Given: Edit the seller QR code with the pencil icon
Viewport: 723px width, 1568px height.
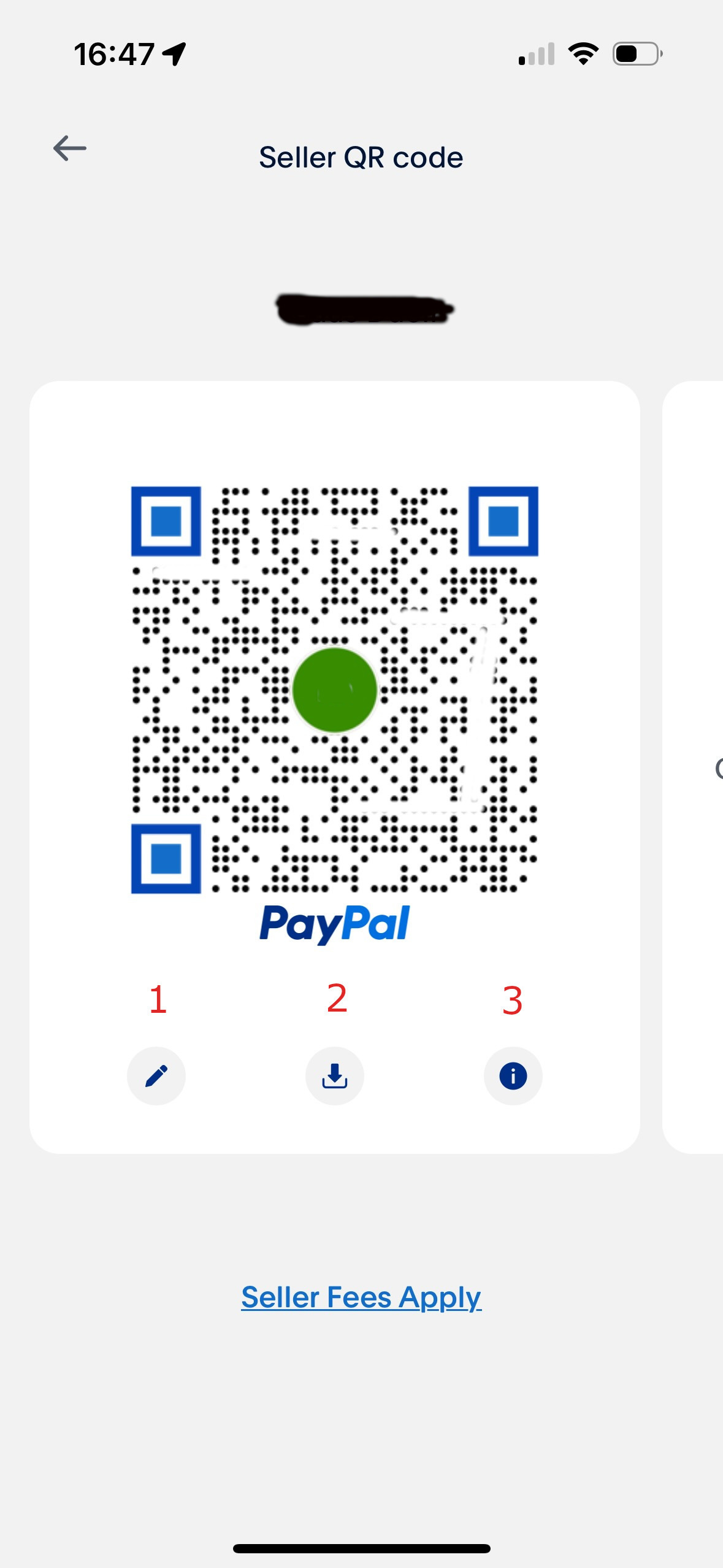Looking at the screenshot, I should point(156,1075).
